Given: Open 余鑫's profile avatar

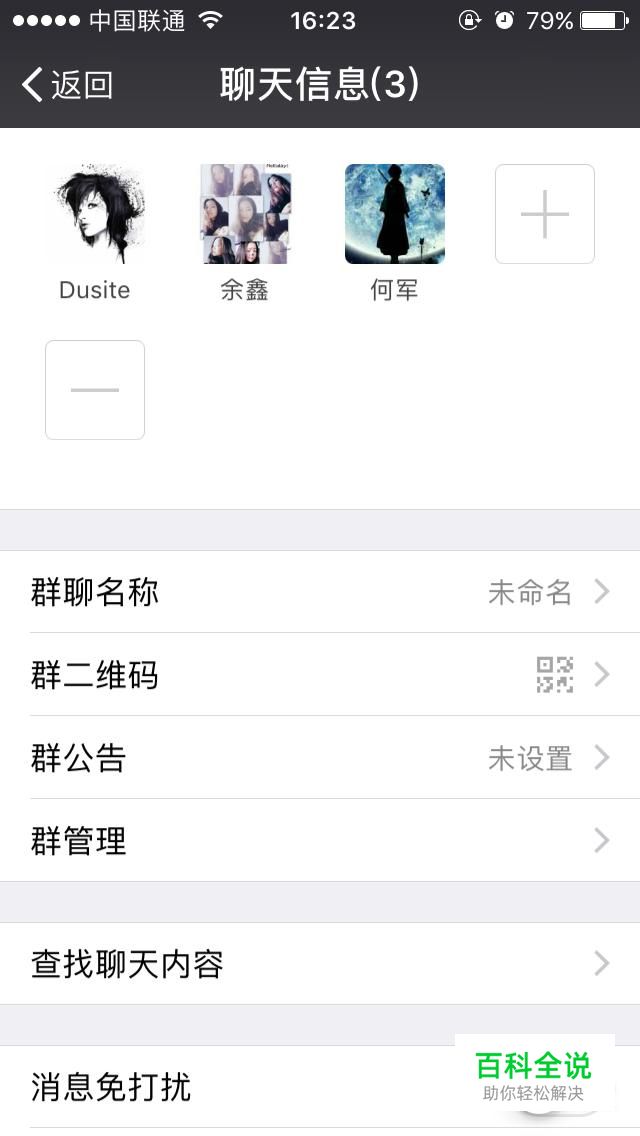Looking at the screenshot, I should coord(245,214).
